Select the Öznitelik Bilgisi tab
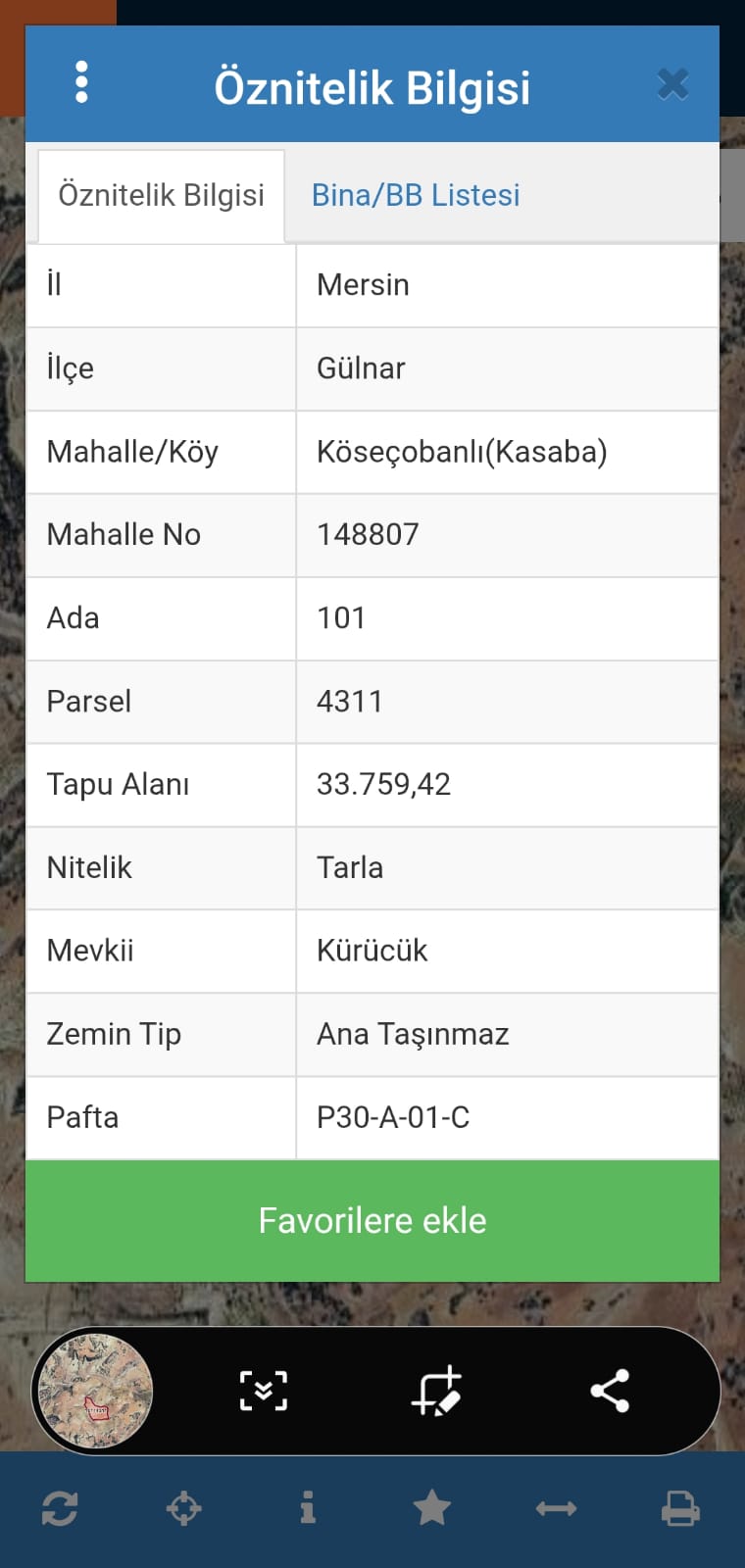Image resolution: width=745 pixels, height=1568 pixels. [162, 195]
